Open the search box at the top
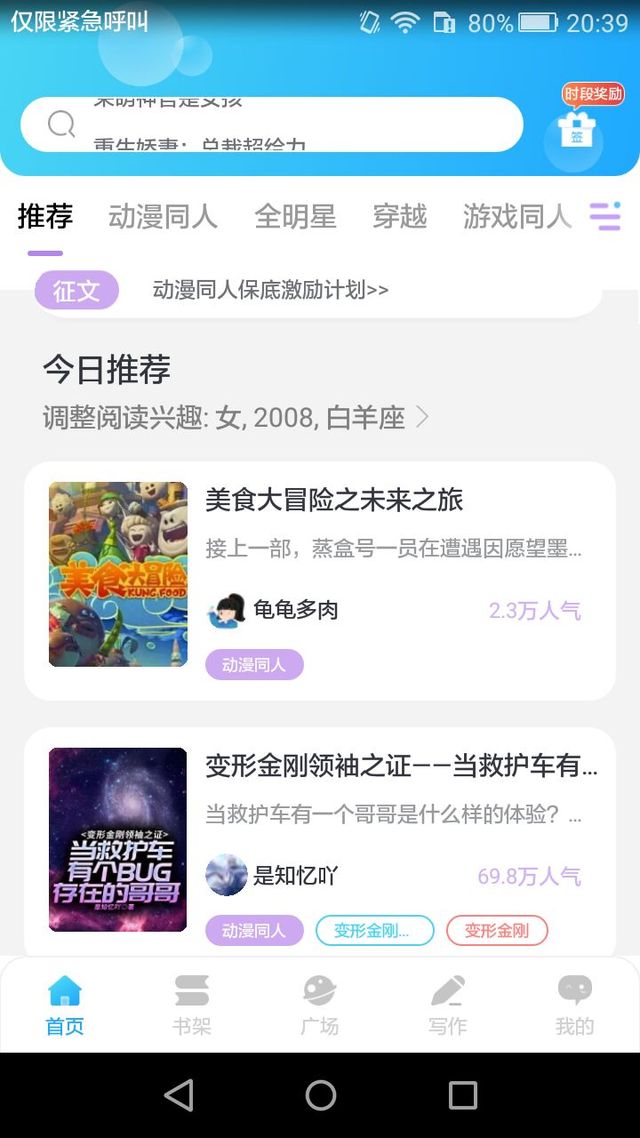 click(x=271, y=124)
